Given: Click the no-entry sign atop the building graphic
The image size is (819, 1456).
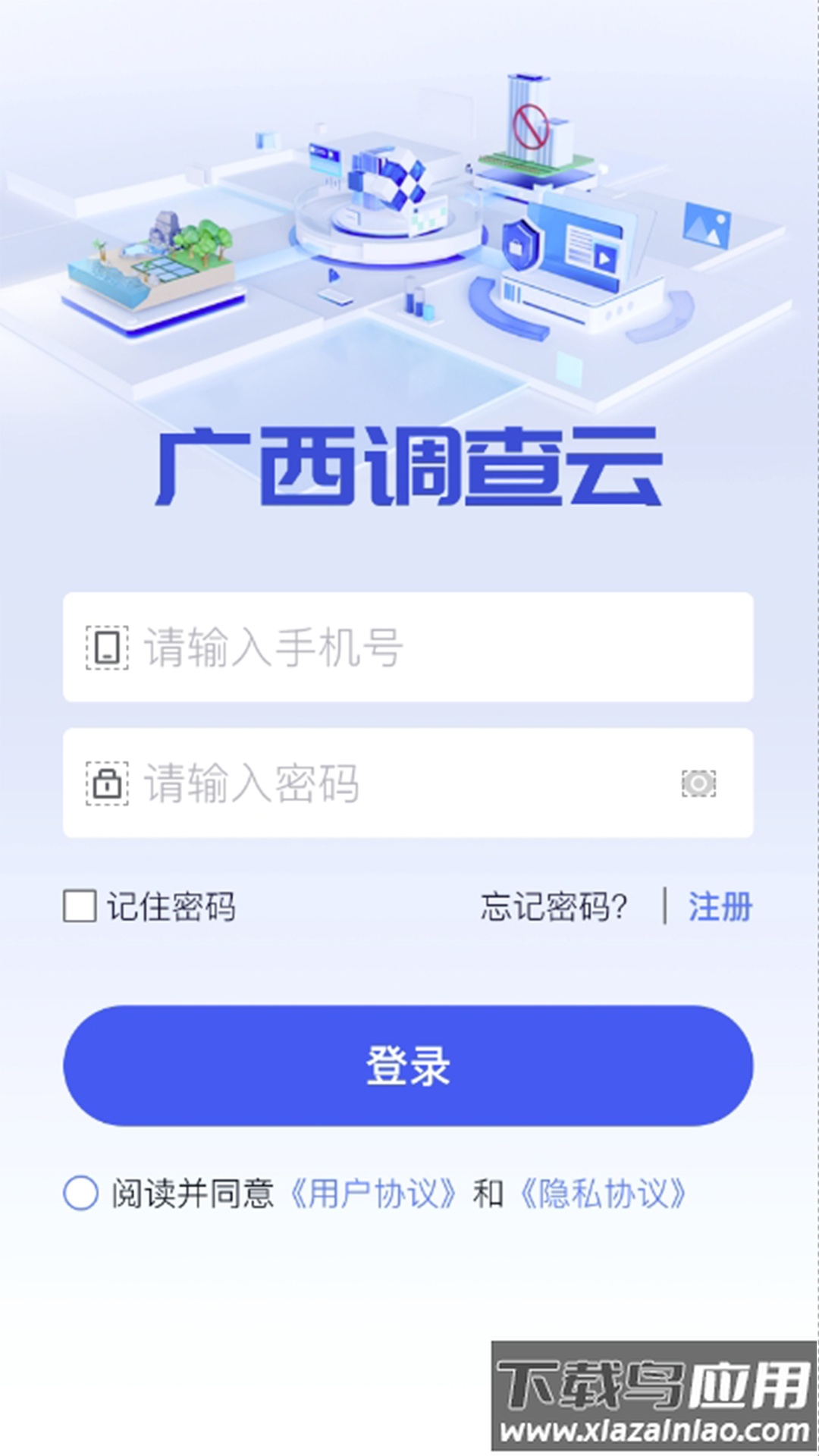Looking at the screenshot, I should [531, 125].
